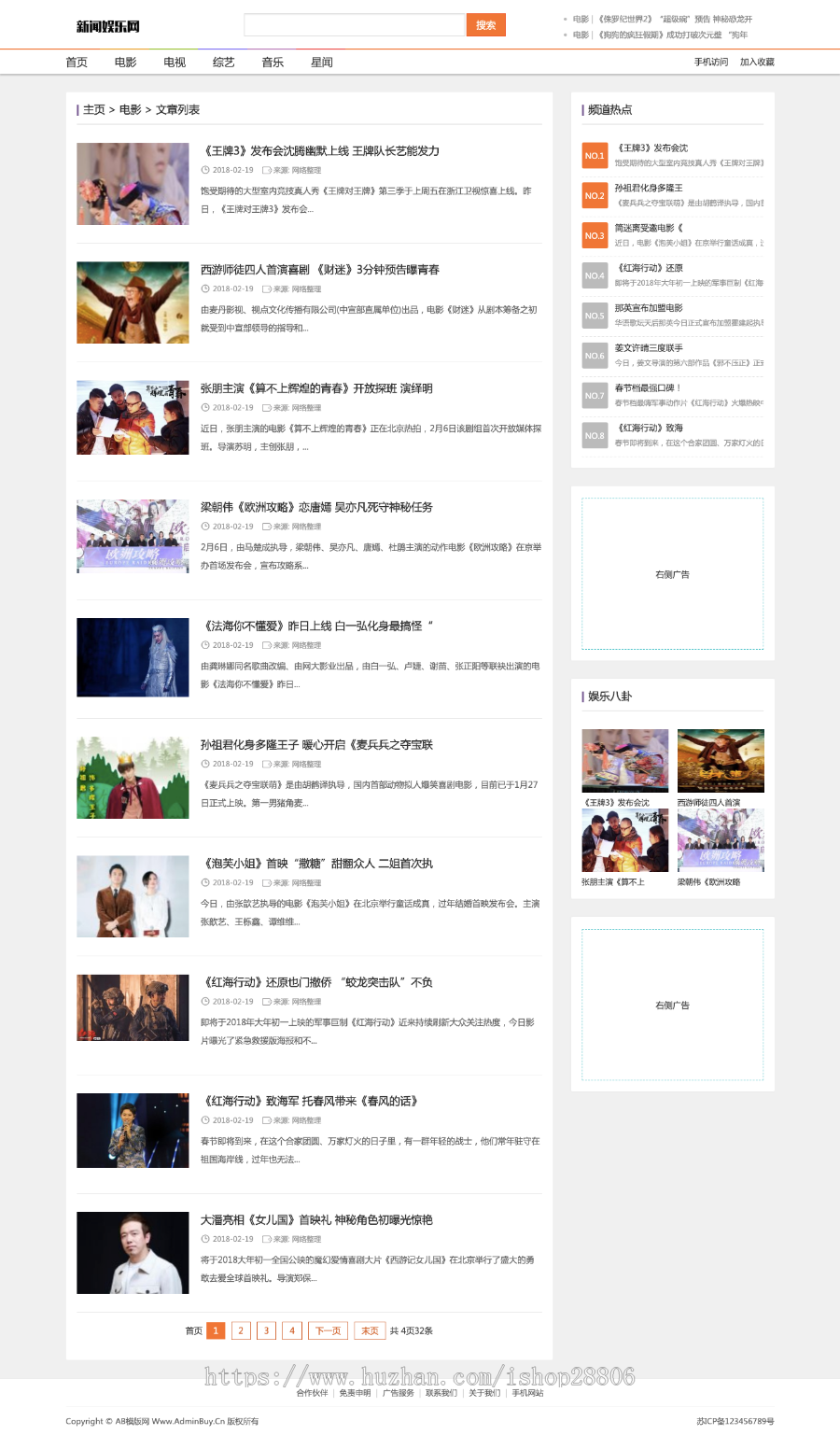Open hot item NO.2 孙祖君化身多隆王
Viewport: 840px width, 1435px height.
649,189
